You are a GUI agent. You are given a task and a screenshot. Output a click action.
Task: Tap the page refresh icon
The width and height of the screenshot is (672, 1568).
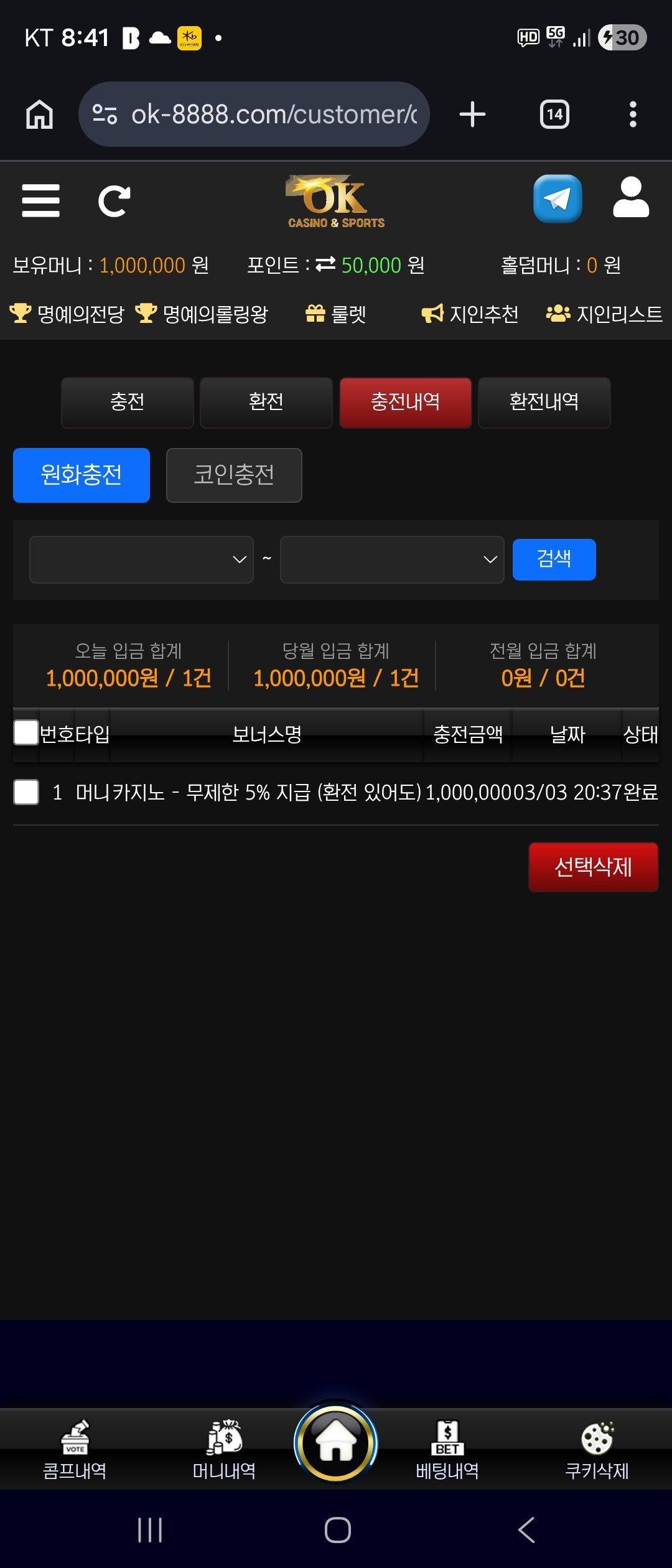[x=114, y=201]
